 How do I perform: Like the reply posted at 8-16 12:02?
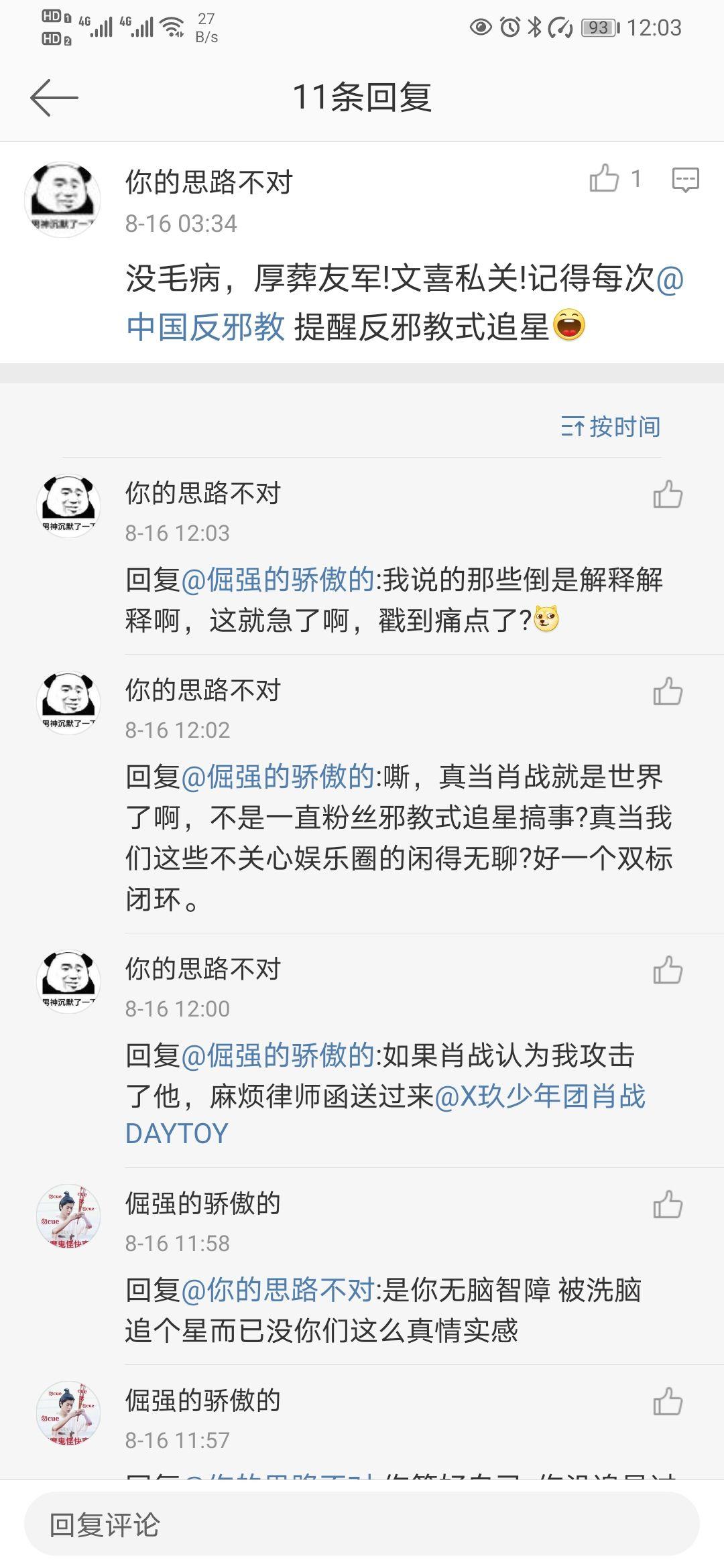[x=668, y=692]
